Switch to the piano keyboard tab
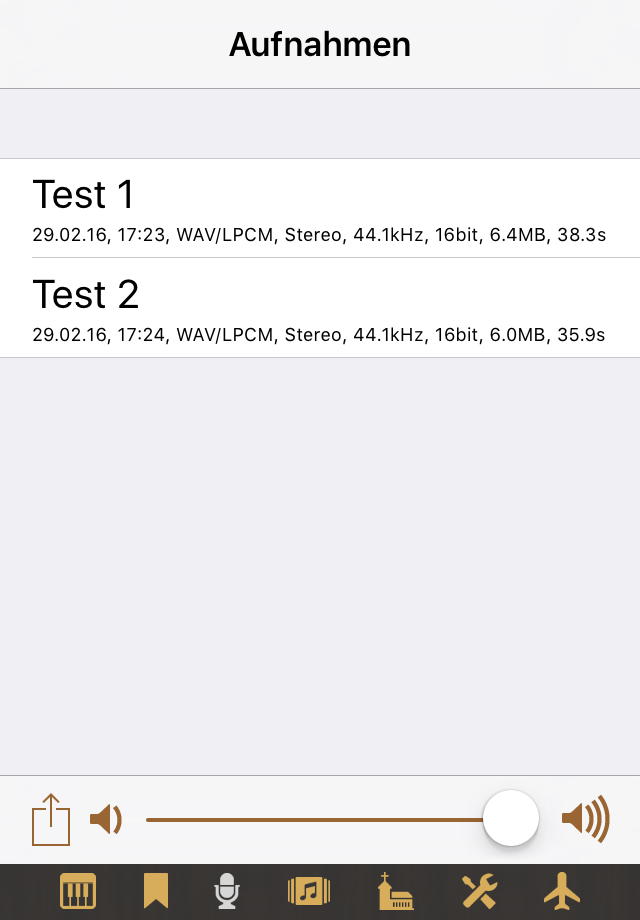Viewport: 640px width, 920px height. pyautogui.click(x=78, y=890)
